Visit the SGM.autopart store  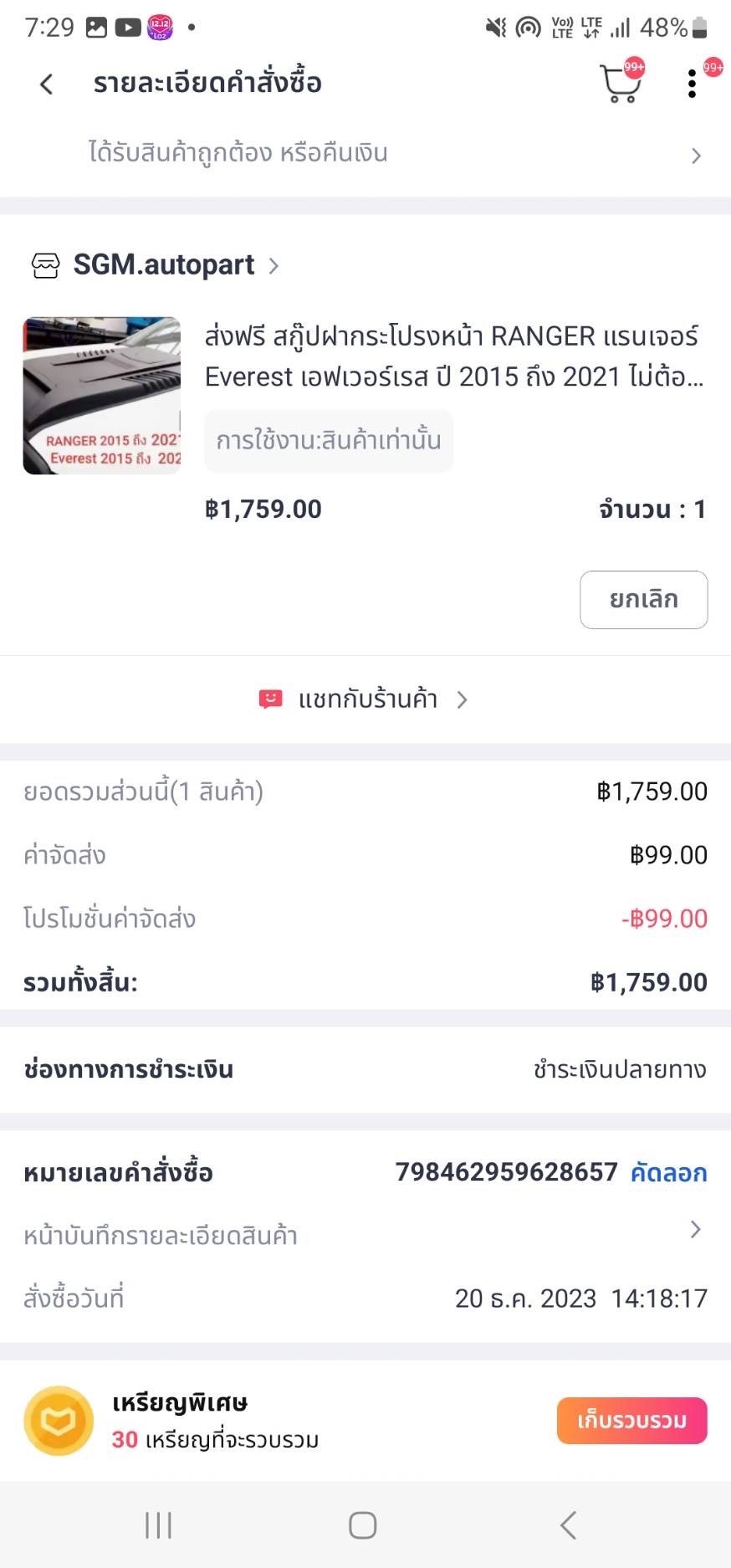[x=164, y=265]
